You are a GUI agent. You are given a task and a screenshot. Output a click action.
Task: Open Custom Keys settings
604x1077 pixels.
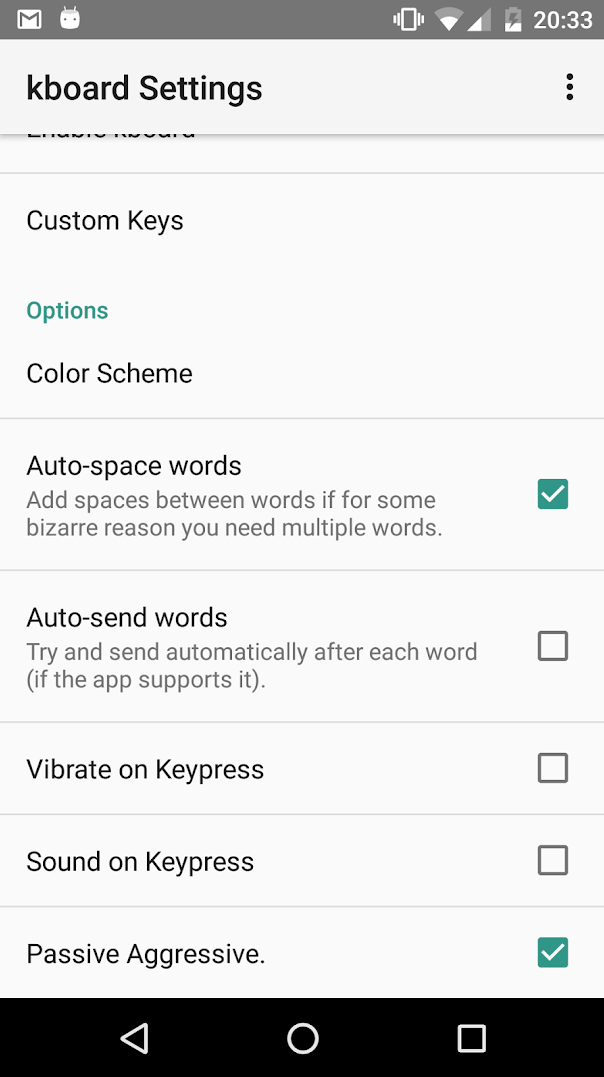click(105, 220)
